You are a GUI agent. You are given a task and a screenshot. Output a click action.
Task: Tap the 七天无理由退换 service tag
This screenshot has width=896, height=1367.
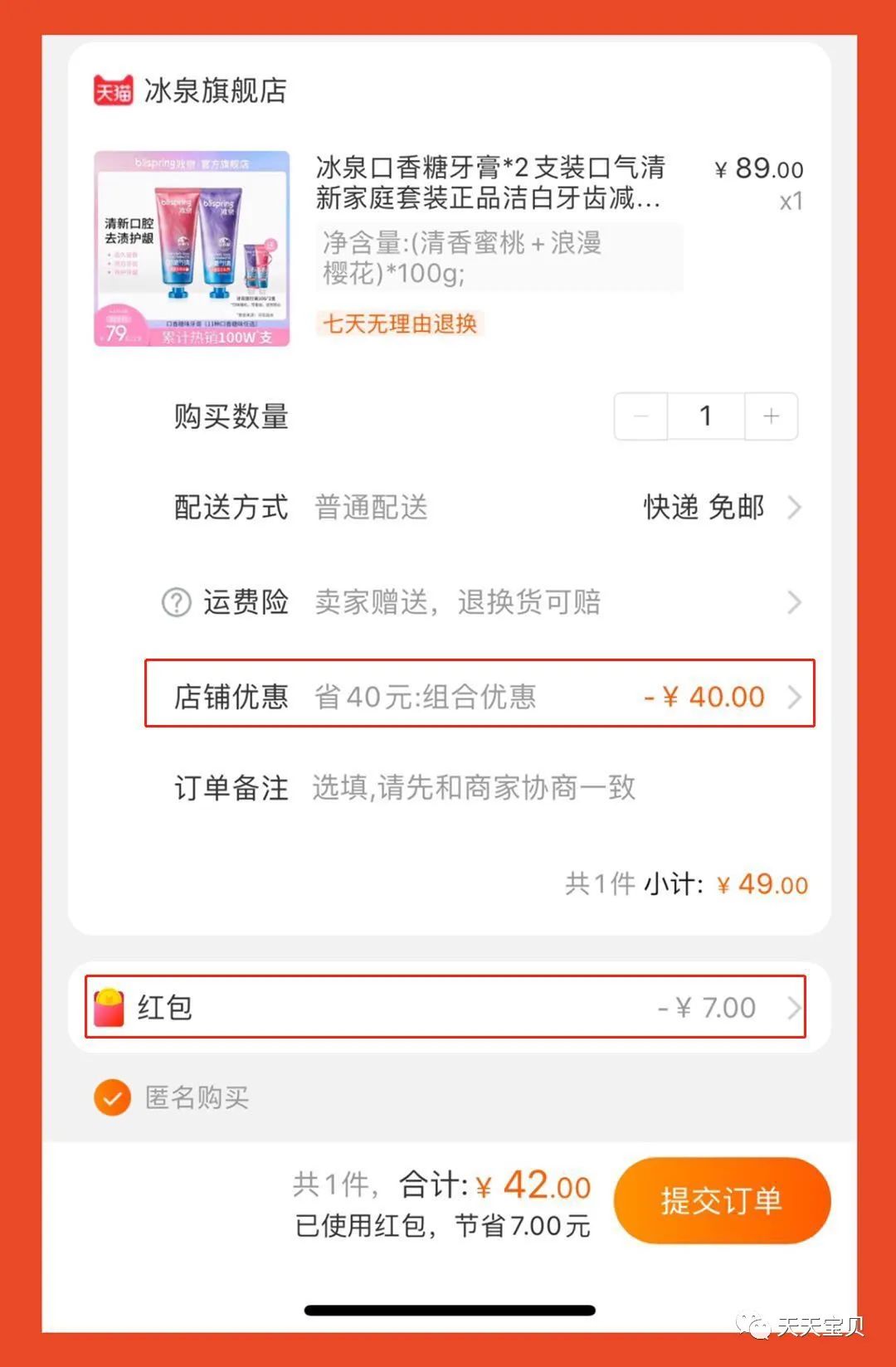pos(398,325)
